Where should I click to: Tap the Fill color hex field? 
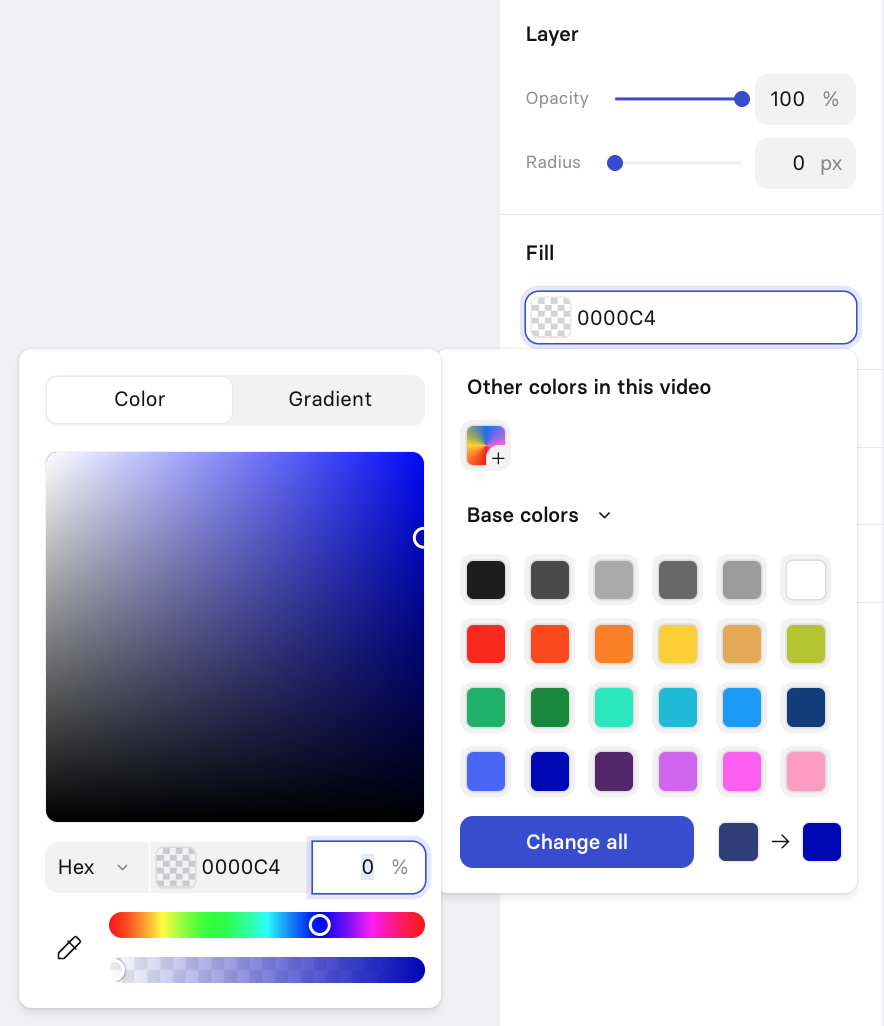click(x=691, y=318)
